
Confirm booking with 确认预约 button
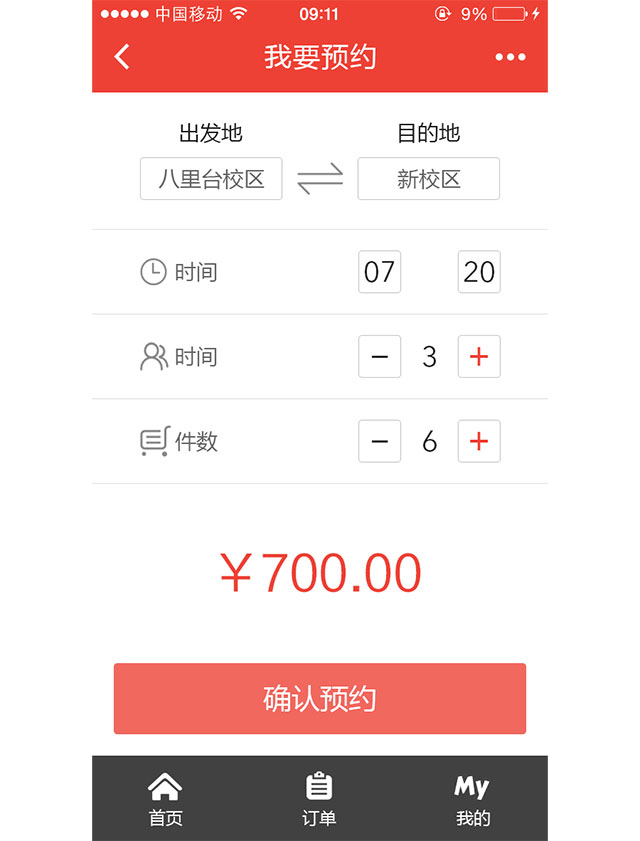320,699
